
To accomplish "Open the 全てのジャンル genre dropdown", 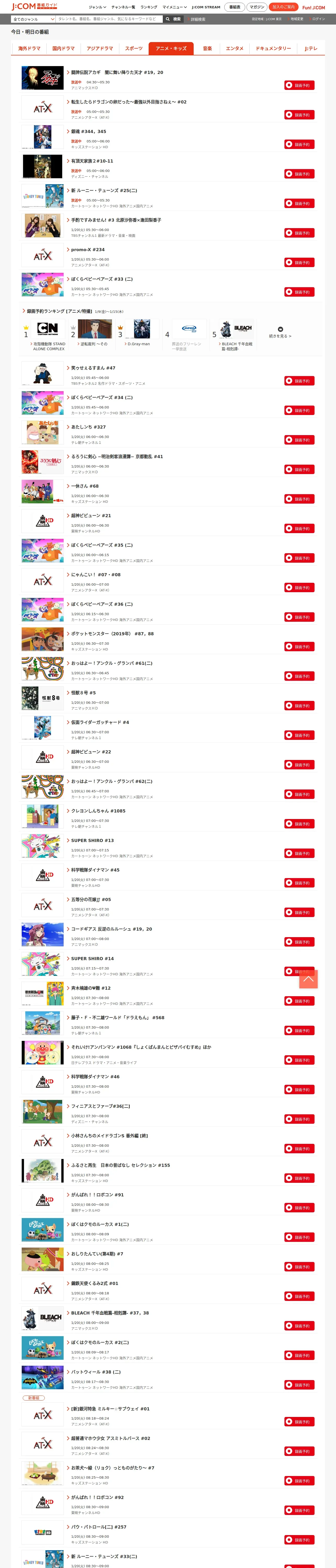I will pos(34,19).
